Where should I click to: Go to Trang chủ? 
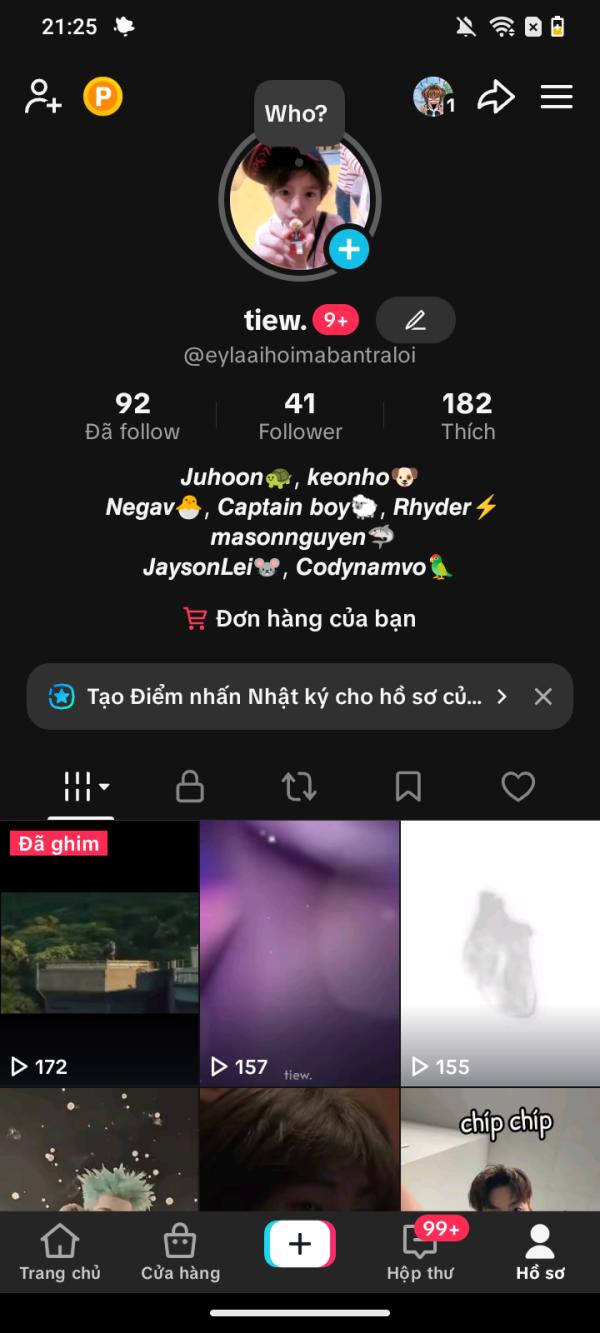click(x=60, y=1253)
